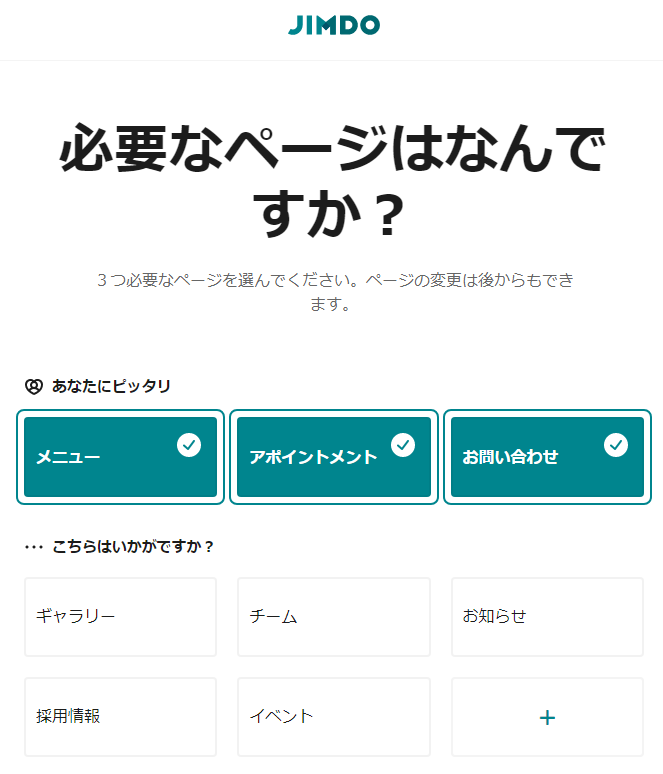
Task: Select the 採用情報 page option
Action: (120, 716)
